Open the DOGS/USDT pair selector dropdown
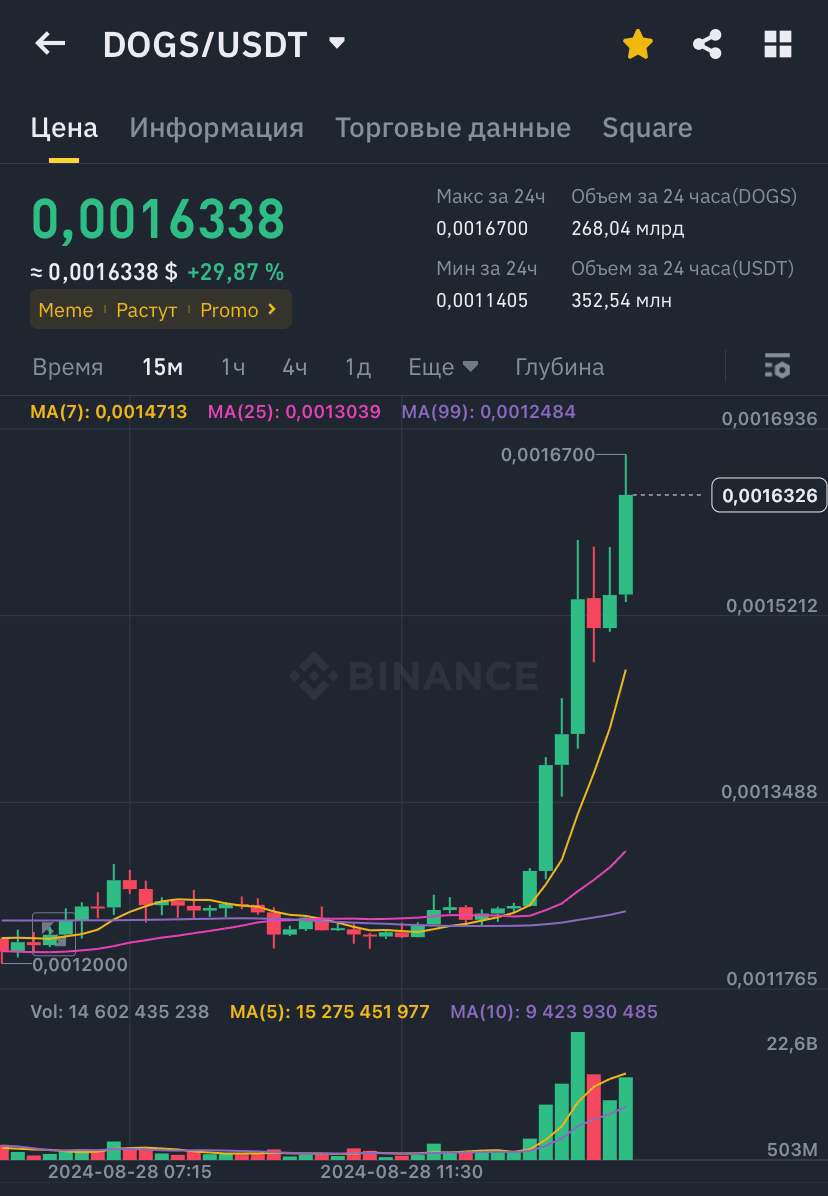828x1196 pixels. [336, 43]
